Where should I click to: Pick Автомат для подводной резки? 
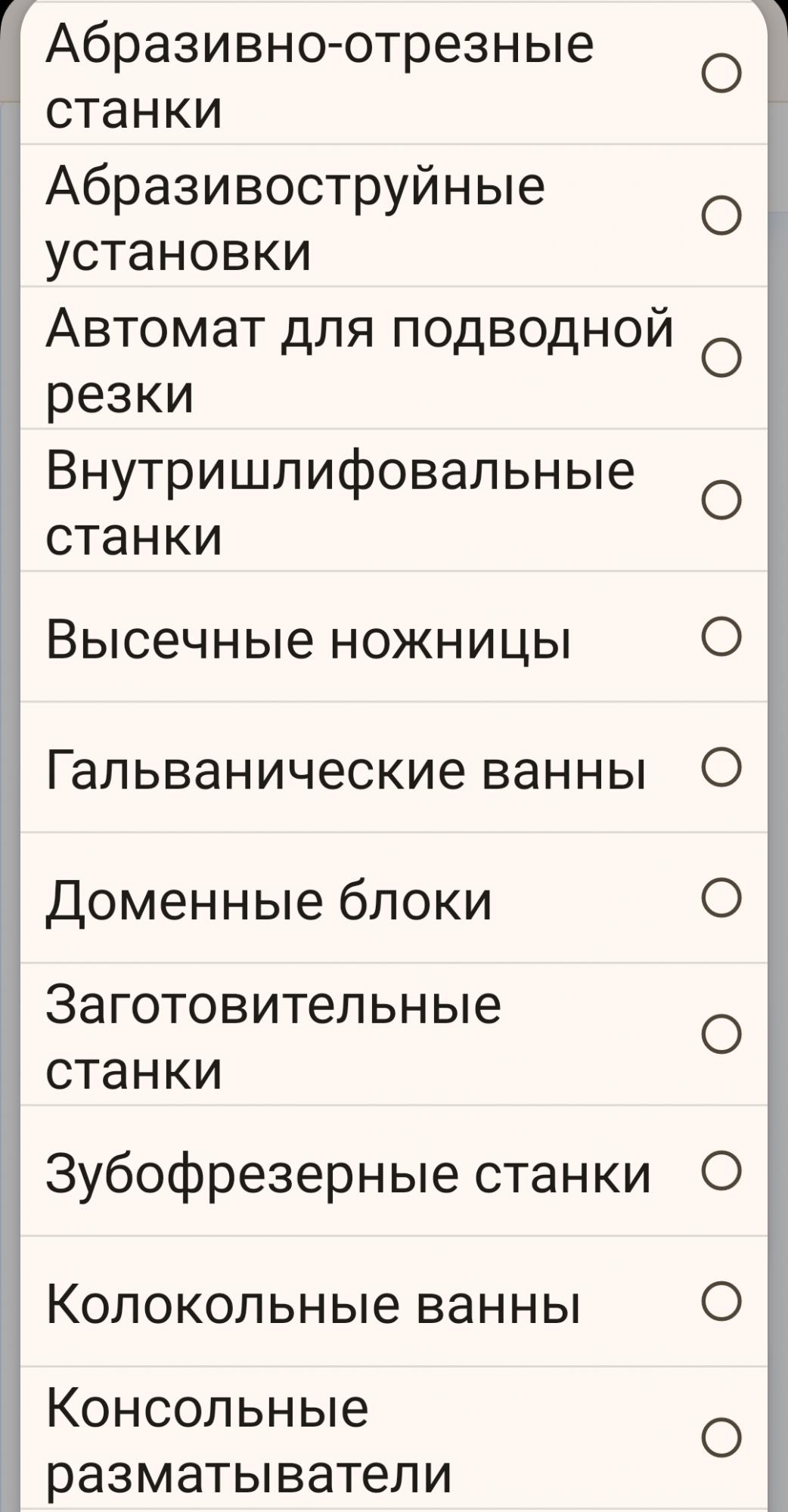pos(720,358)
